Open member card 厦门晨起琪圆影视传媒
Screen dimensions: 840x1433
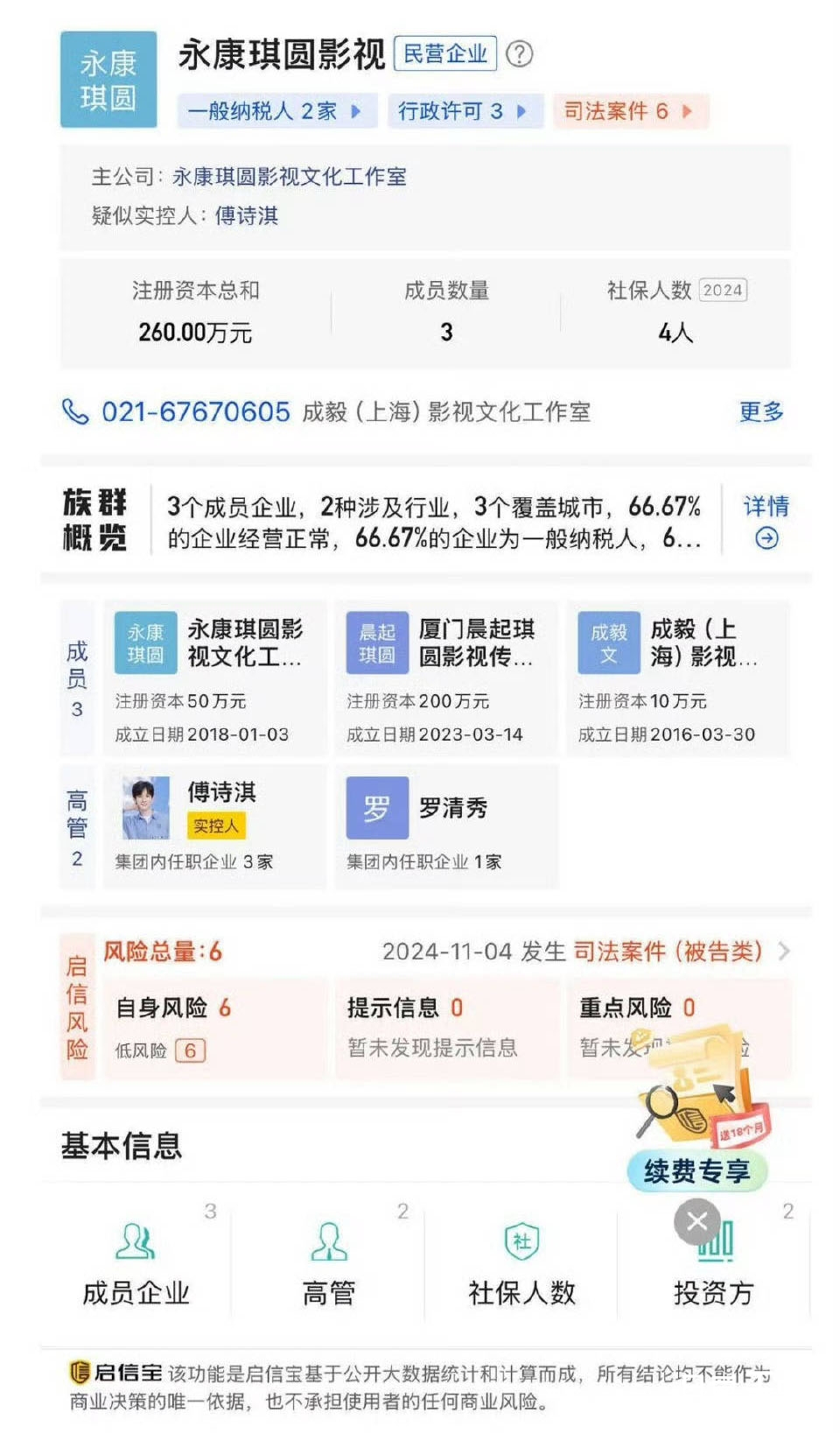click(x=445, y=678)
